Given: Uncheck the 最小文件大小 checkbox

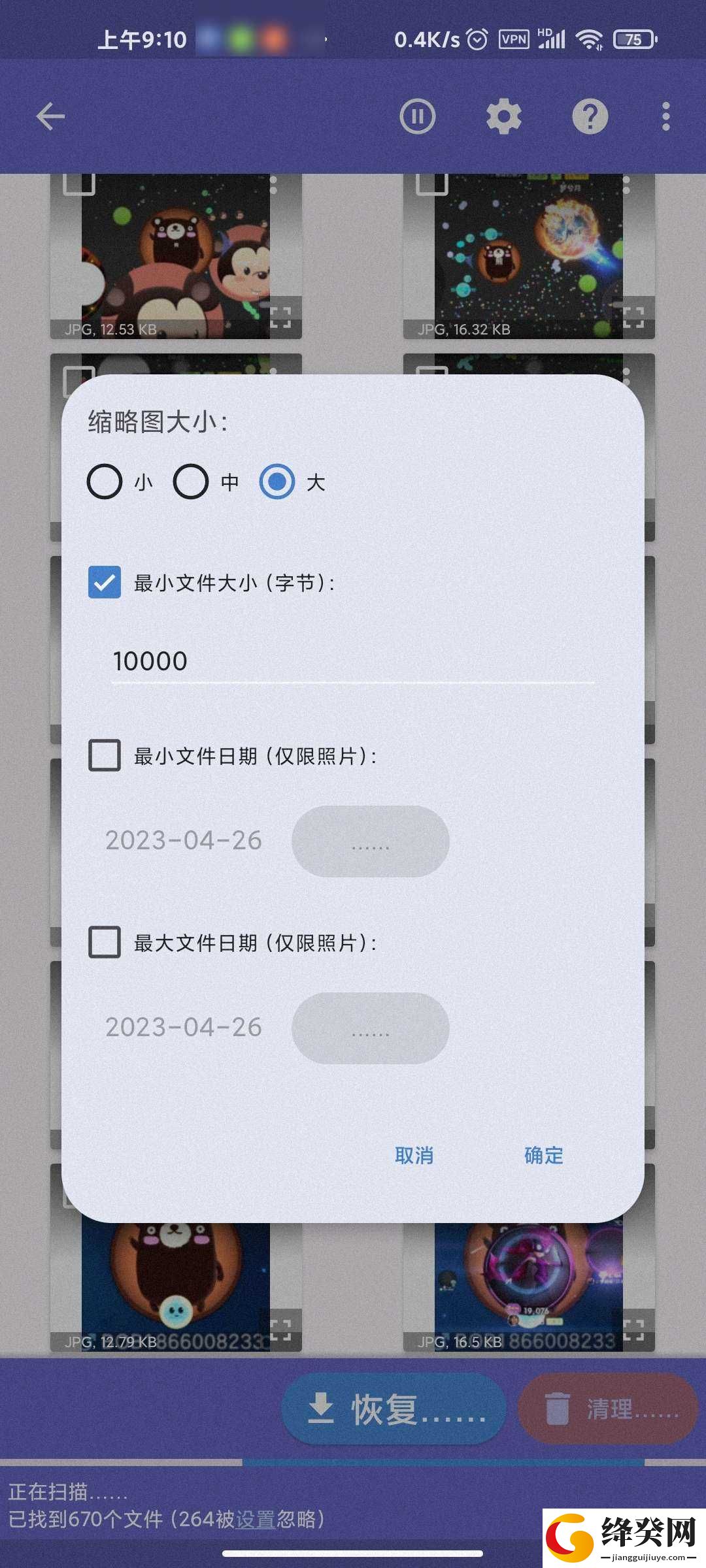Looking at the screenshot, I should [105, 582].
